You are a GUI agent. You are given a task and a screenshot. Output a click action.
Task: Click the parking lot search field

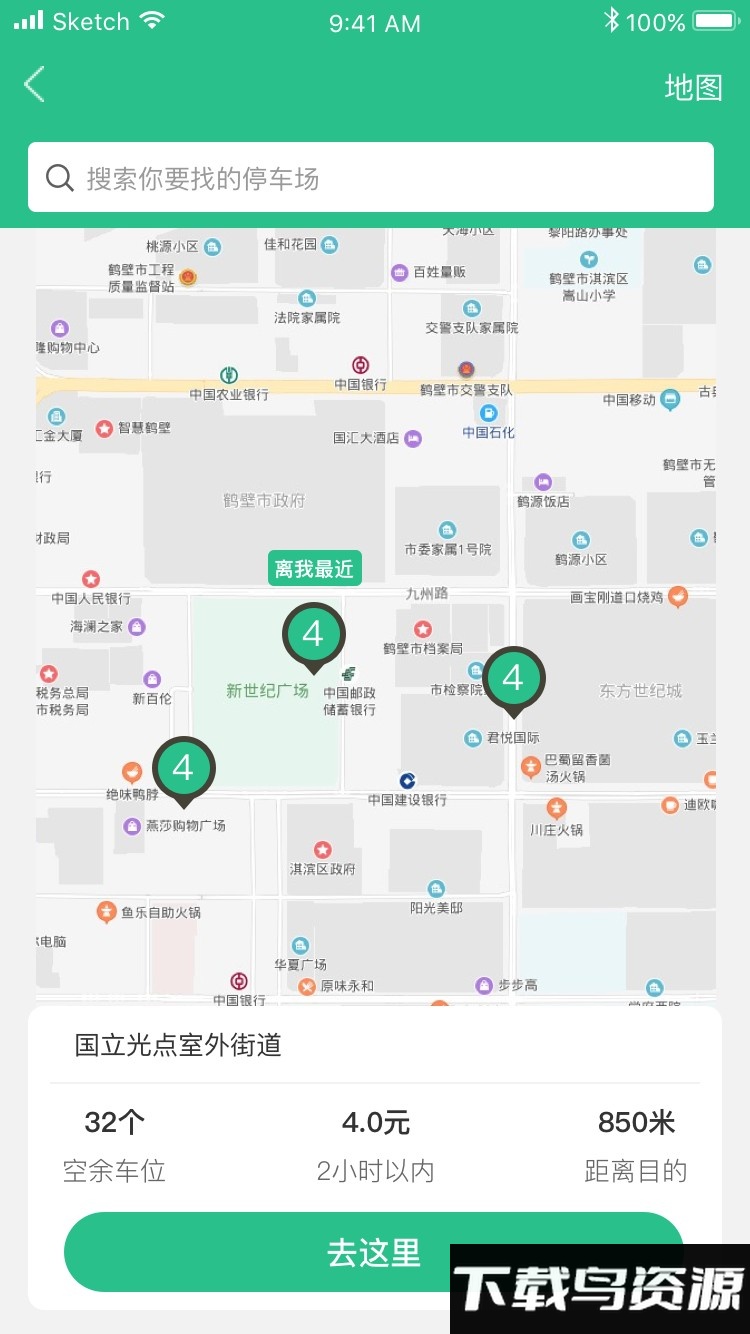[375, 177]
